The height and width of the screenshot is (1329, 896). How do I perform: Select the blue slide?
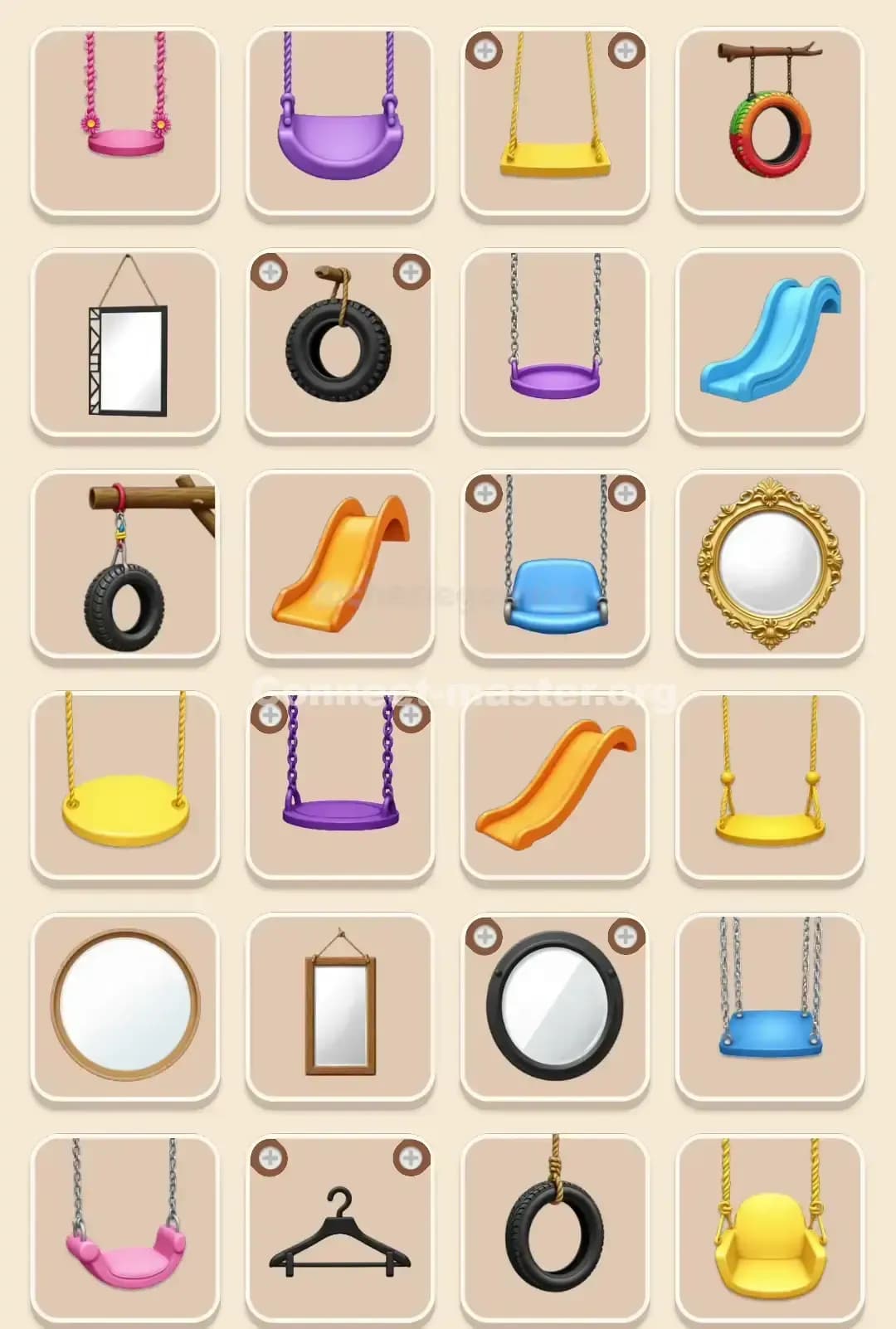(x=772, y=338)
